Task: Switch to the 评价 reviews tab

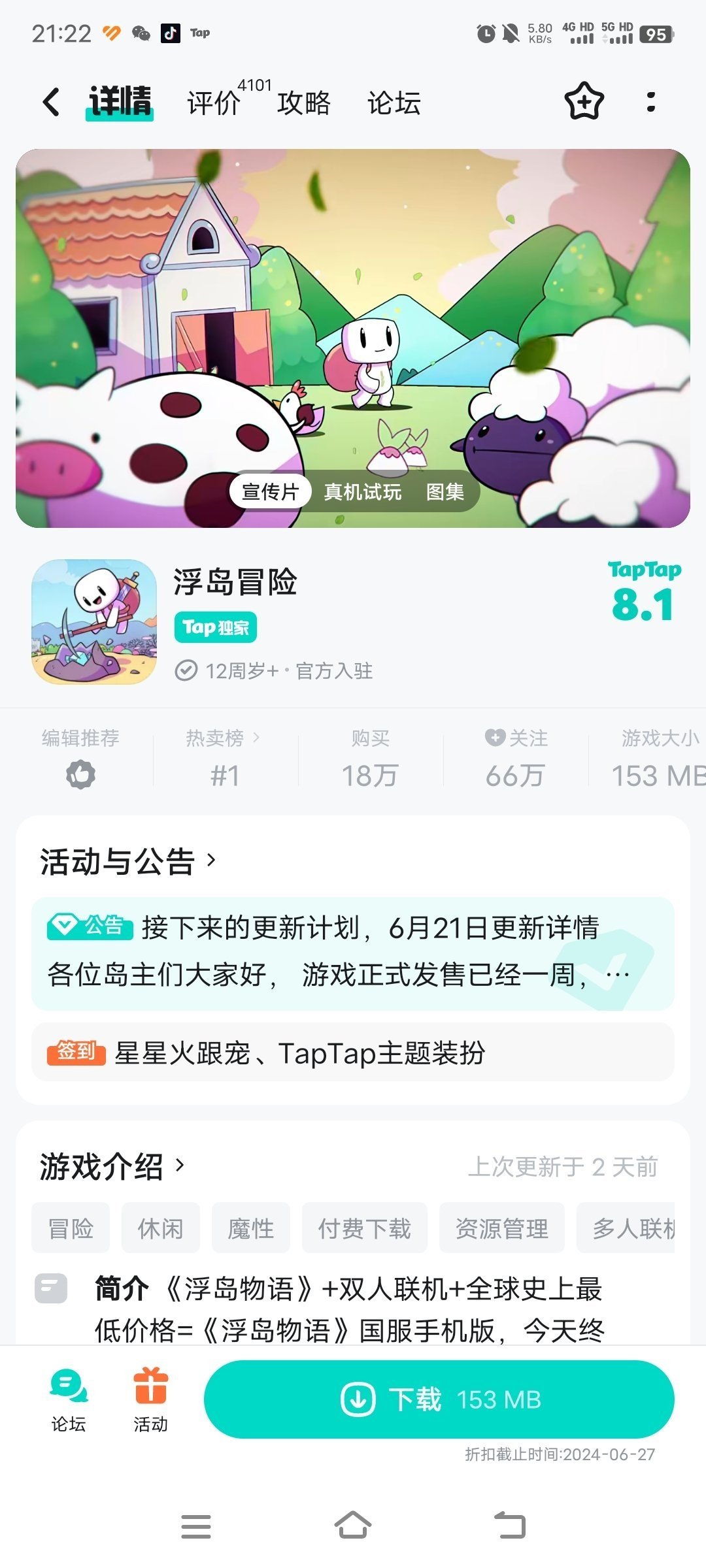Action: tap(214, 103)
